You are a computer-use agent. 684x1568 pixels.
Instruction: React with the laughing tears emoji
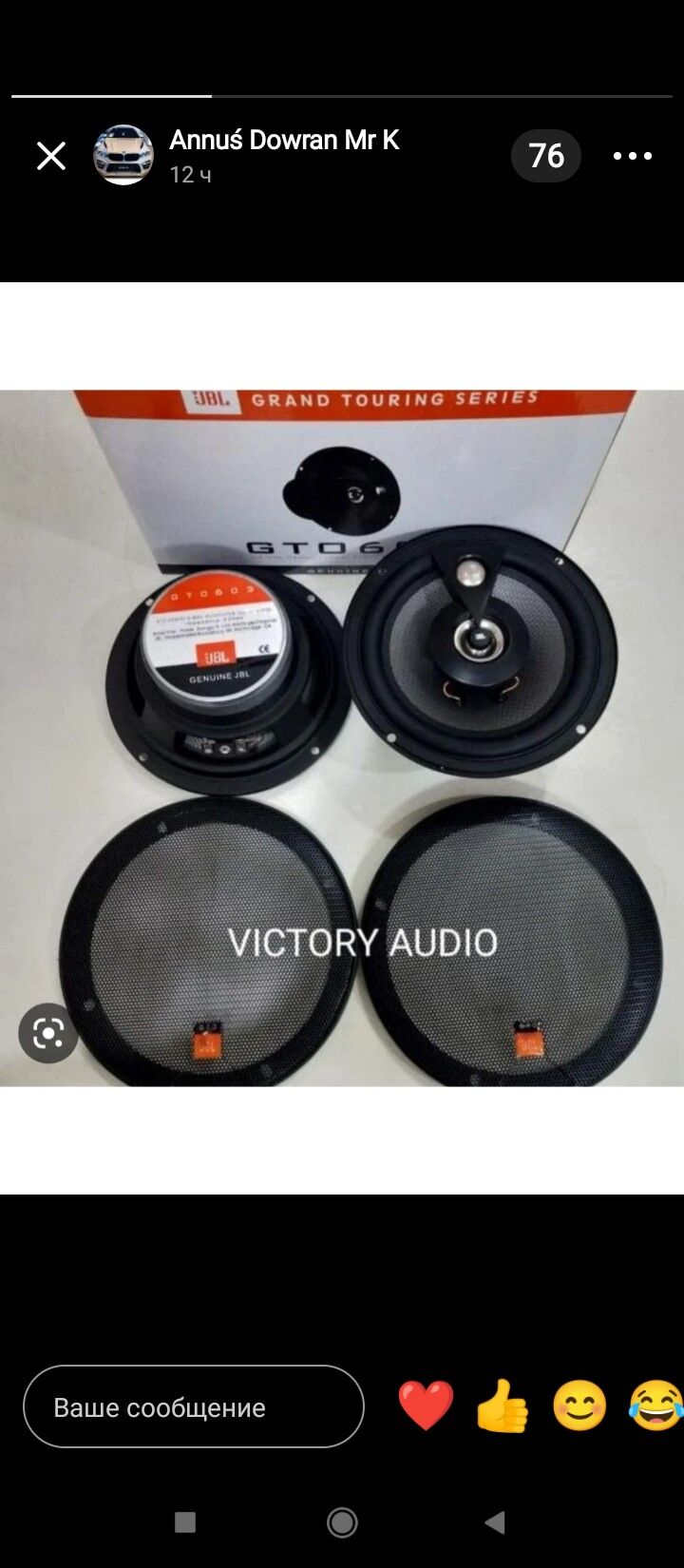click(656, 1406)
